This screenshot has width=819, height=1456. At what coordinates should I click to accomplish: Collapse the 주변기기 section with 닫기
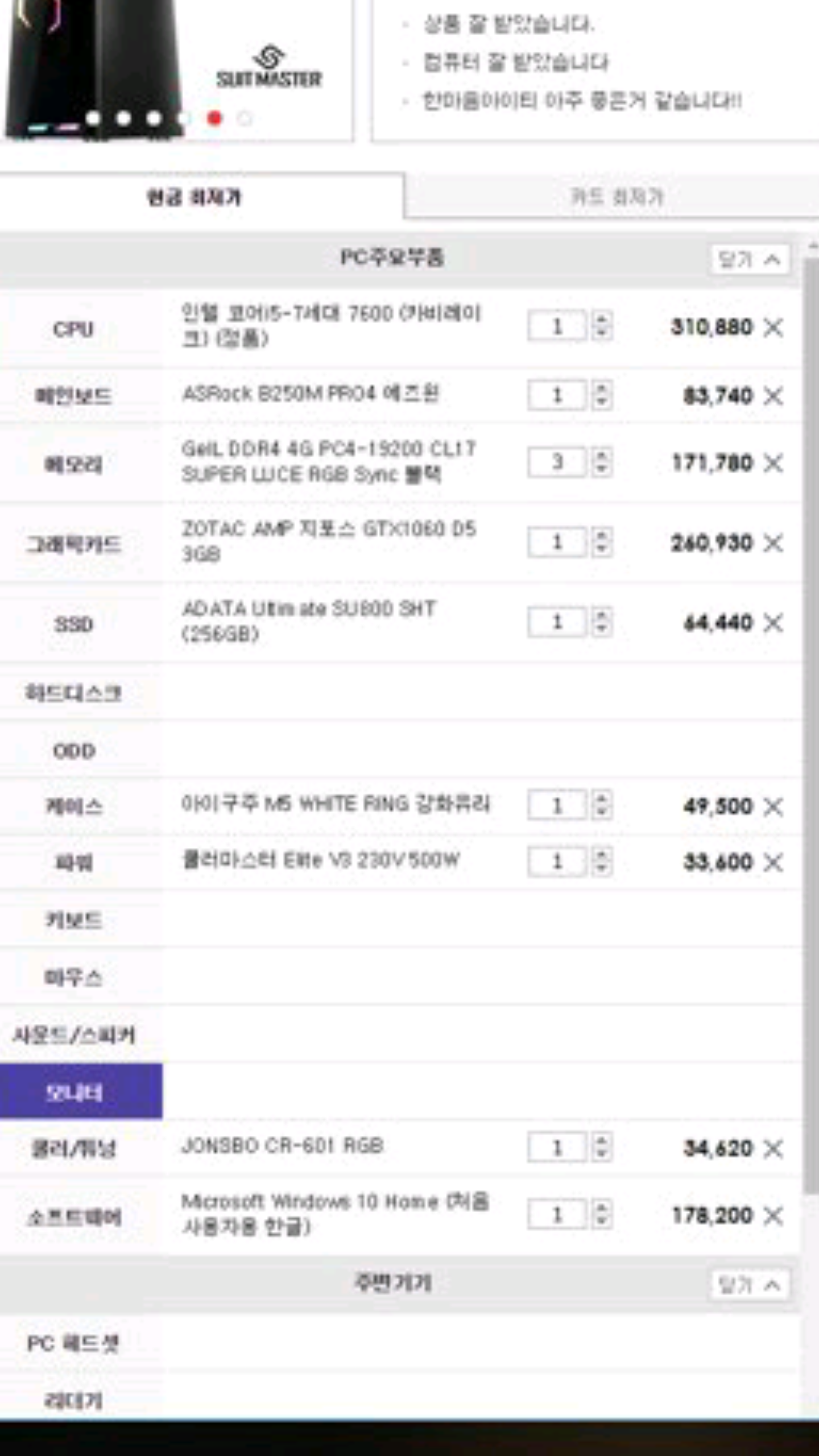[750, 1285]
